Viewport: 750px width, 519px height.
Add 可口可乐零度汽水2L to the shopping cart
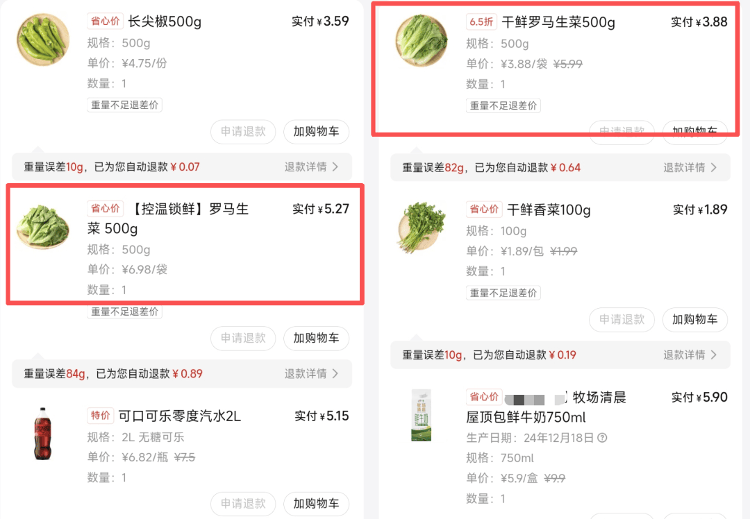pyautogui.click(x=316, y=504)
